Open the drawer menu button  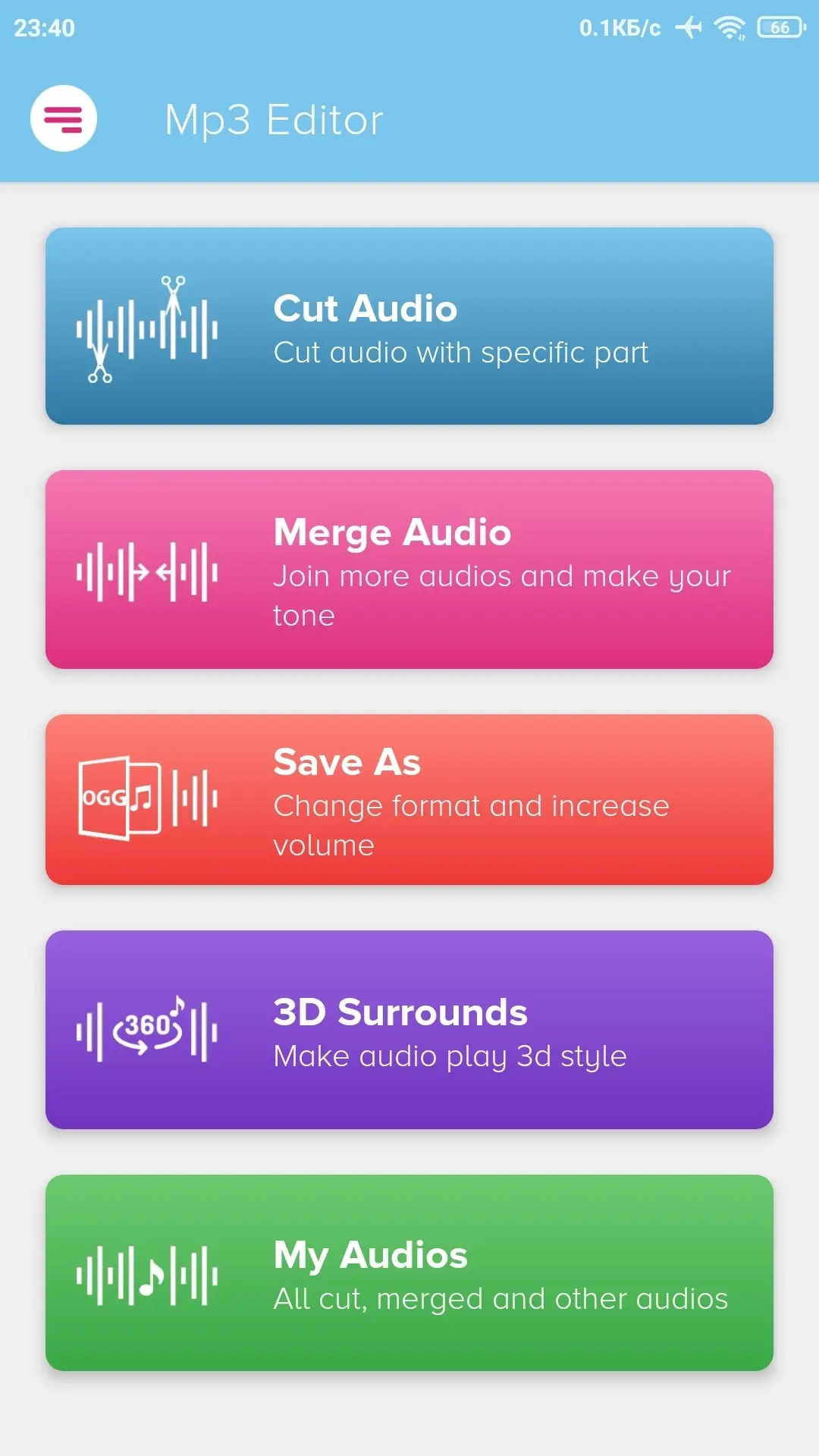point(64,118)
